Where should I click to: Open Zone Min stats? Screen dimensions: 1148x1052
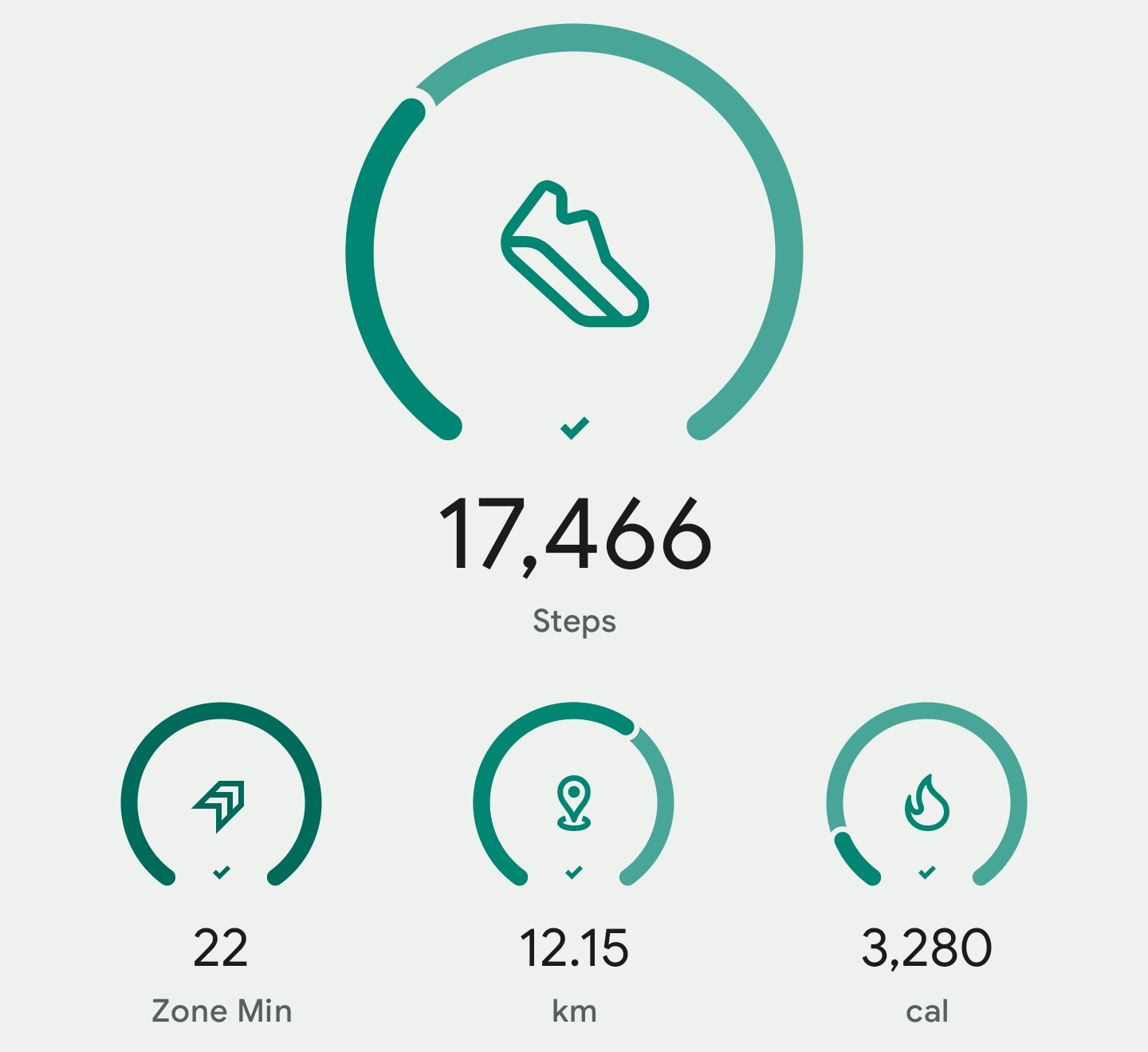[221, 804]
